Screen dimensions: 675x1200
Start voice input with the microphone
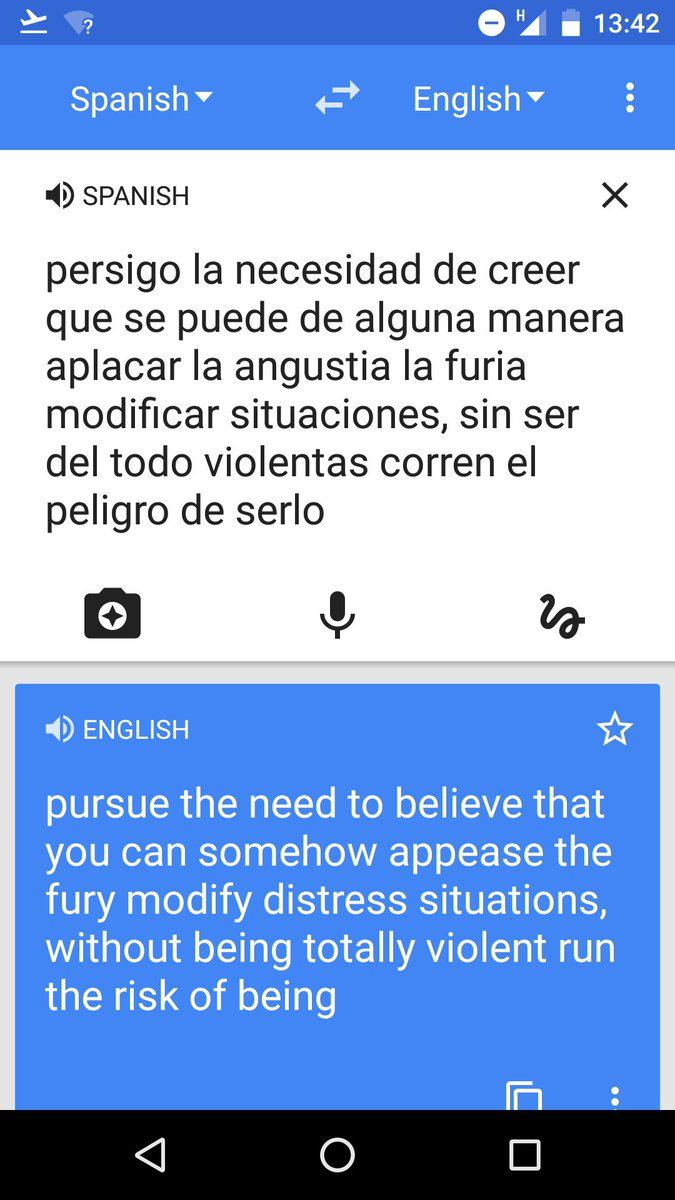337,614
